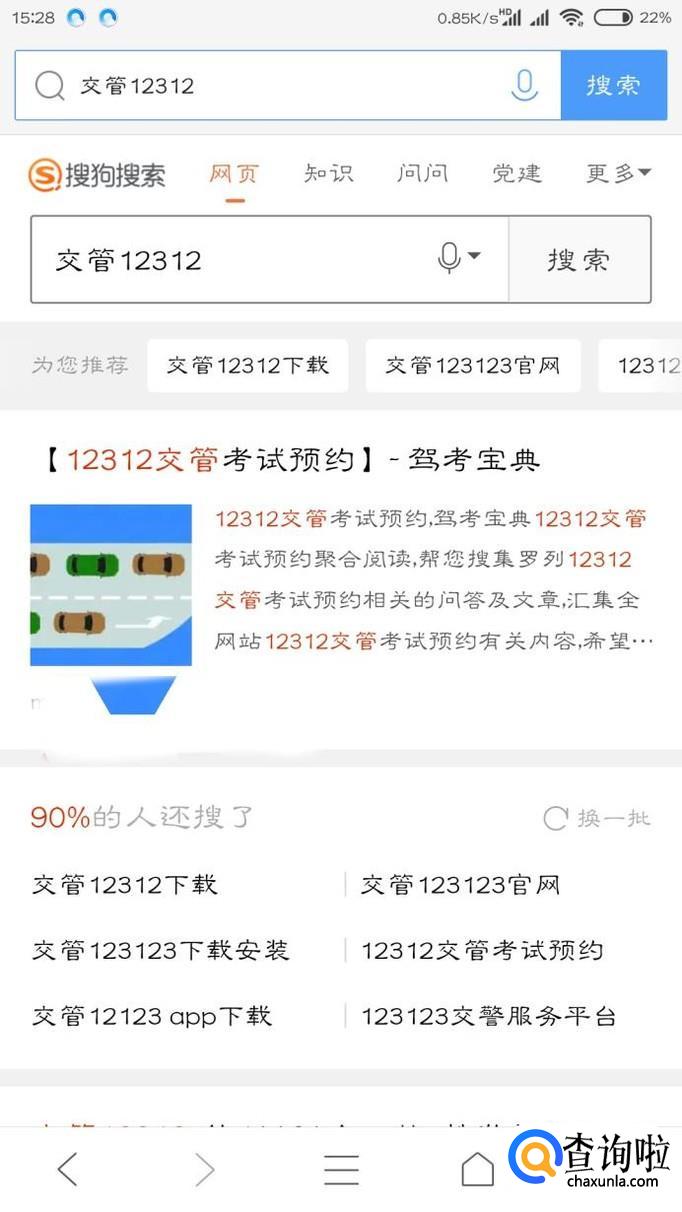The width and height of the screenshot is (682, 1212).
Task: Open related search 12312交管考试预约
Action: click(x=482, y=950)
